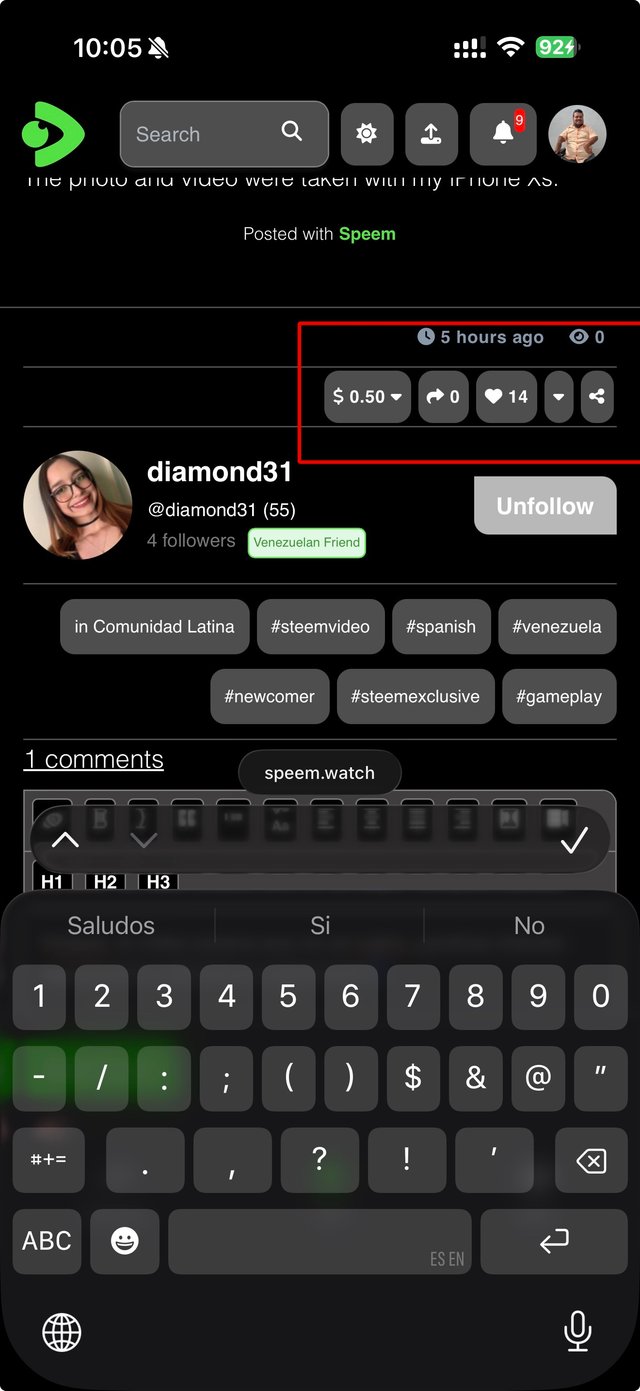The width and height of the screenshot is (640, 1391).
Task: Unfollow diamond31
Action: click(545, 506)
